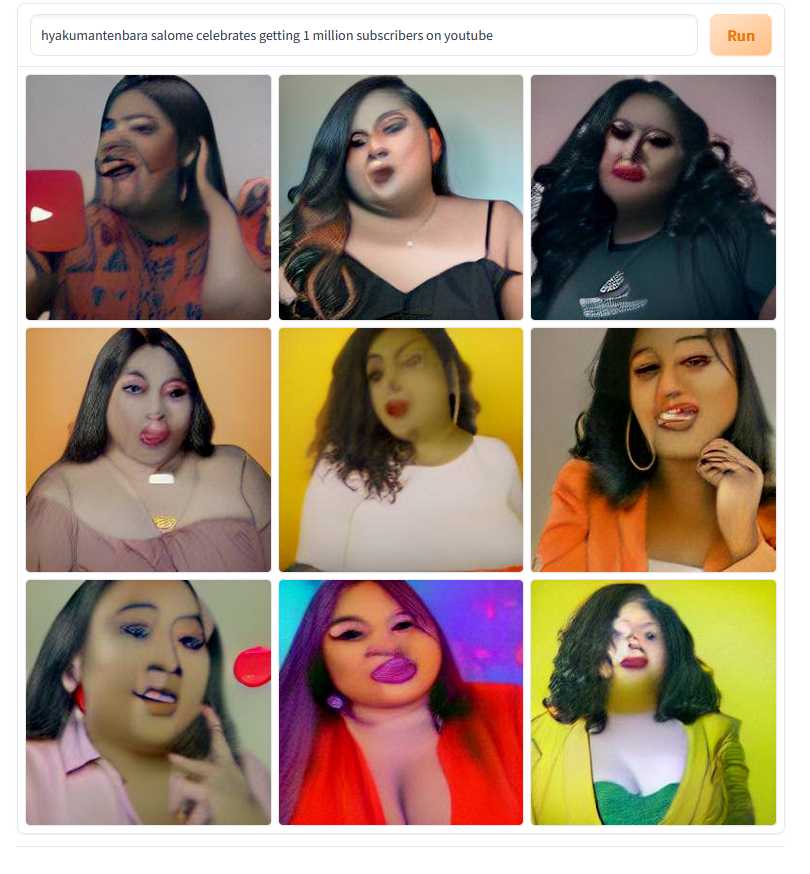Open the image with gold necklace on orange background

[x=148, y=450]
